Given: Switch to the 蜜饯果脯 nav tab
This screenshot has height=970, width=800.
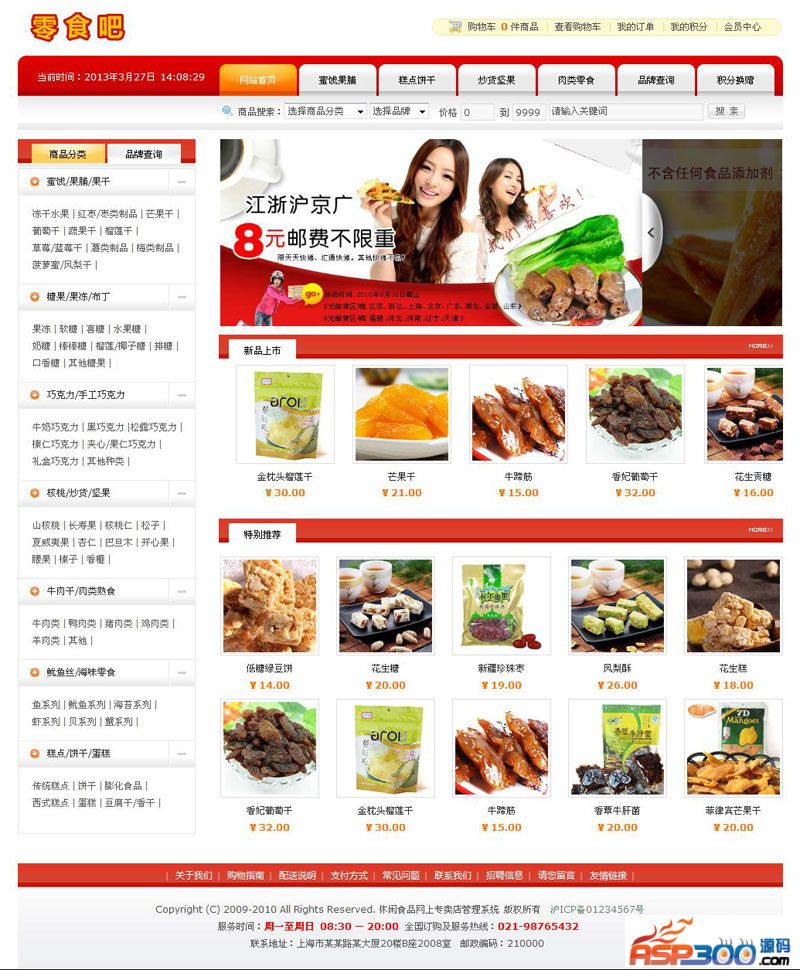Looking at the screenshot, I should [x=337, y=80].
